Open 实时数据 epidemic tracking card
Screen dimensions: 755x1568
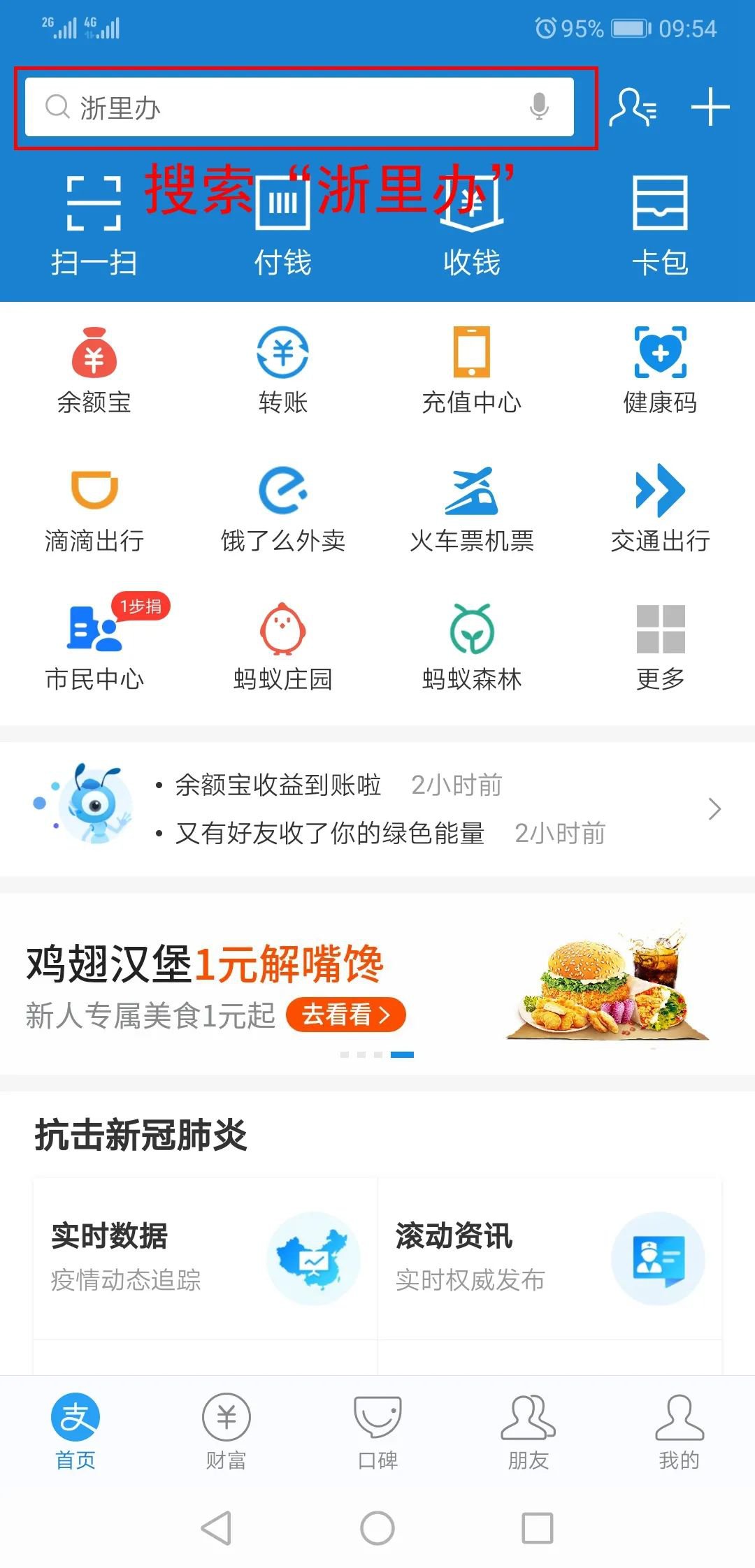(205, 1258)
